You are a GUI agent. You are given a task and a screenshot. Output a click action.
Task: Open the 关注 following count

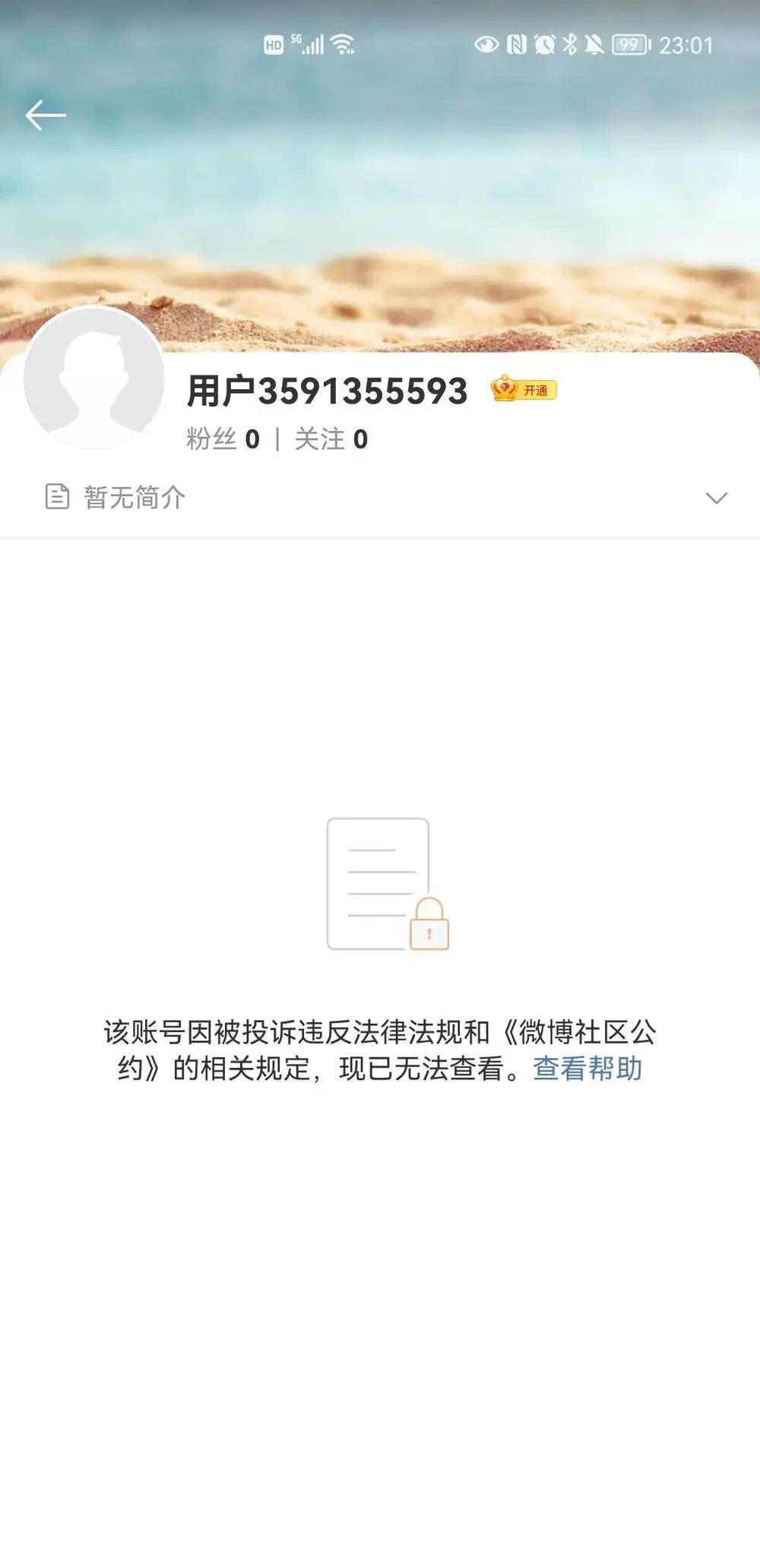(331, 439)
